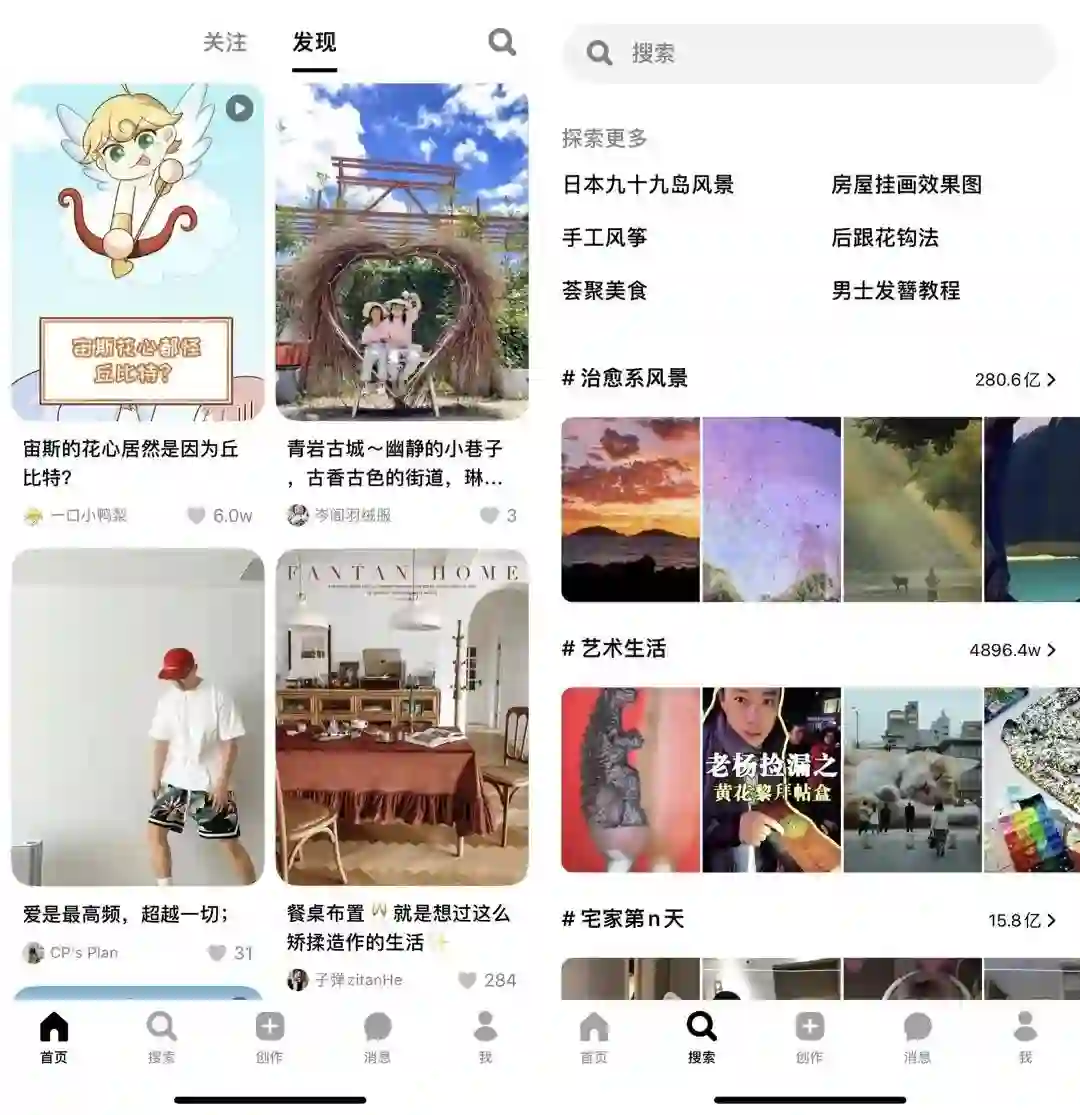The image size is (1080, 1115).
Task: Open the 荟聚美食 suggestion
Action: coord(604,291)
